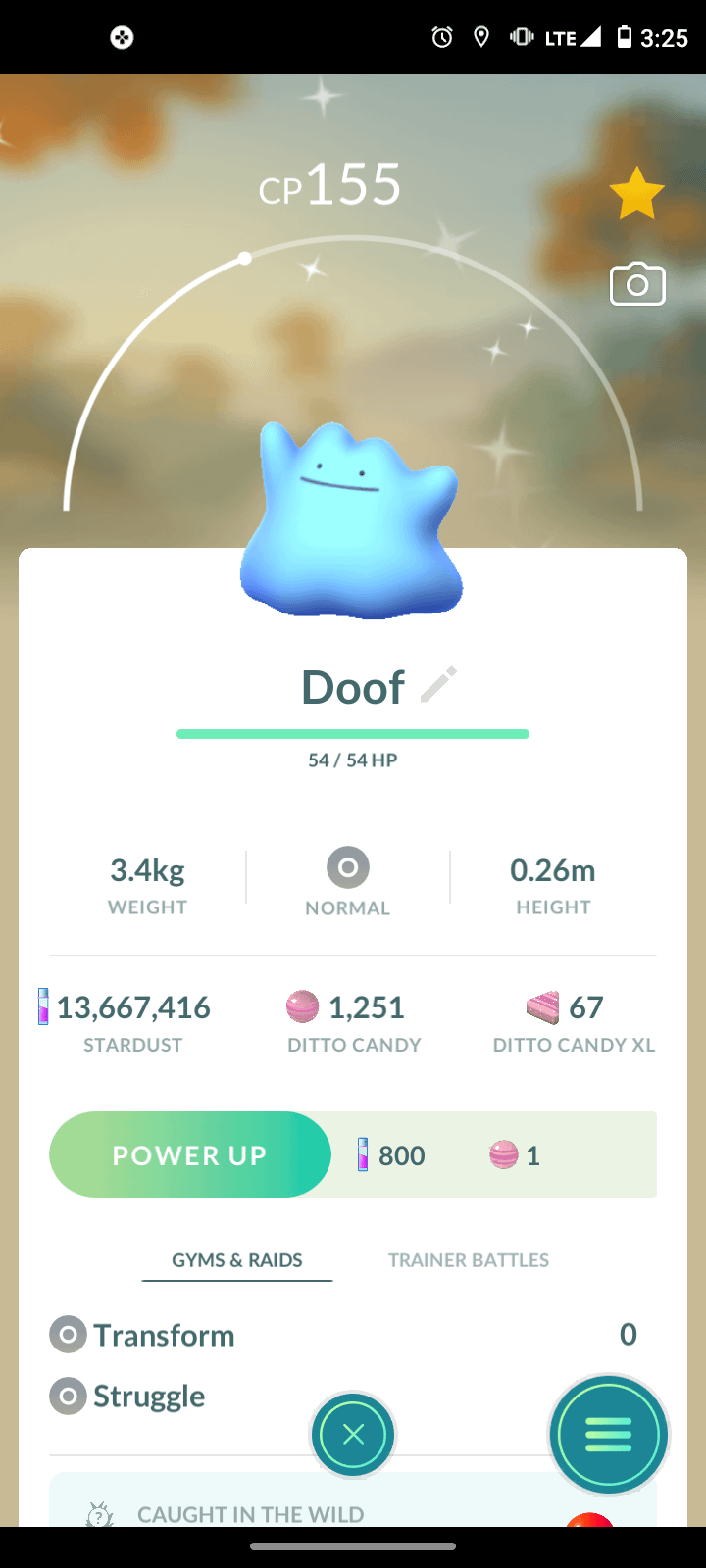Select the Gyms & Raids tab
Image resolution: width=706 pixels, height=1568 pixels.
click(x=237, y=1260)
